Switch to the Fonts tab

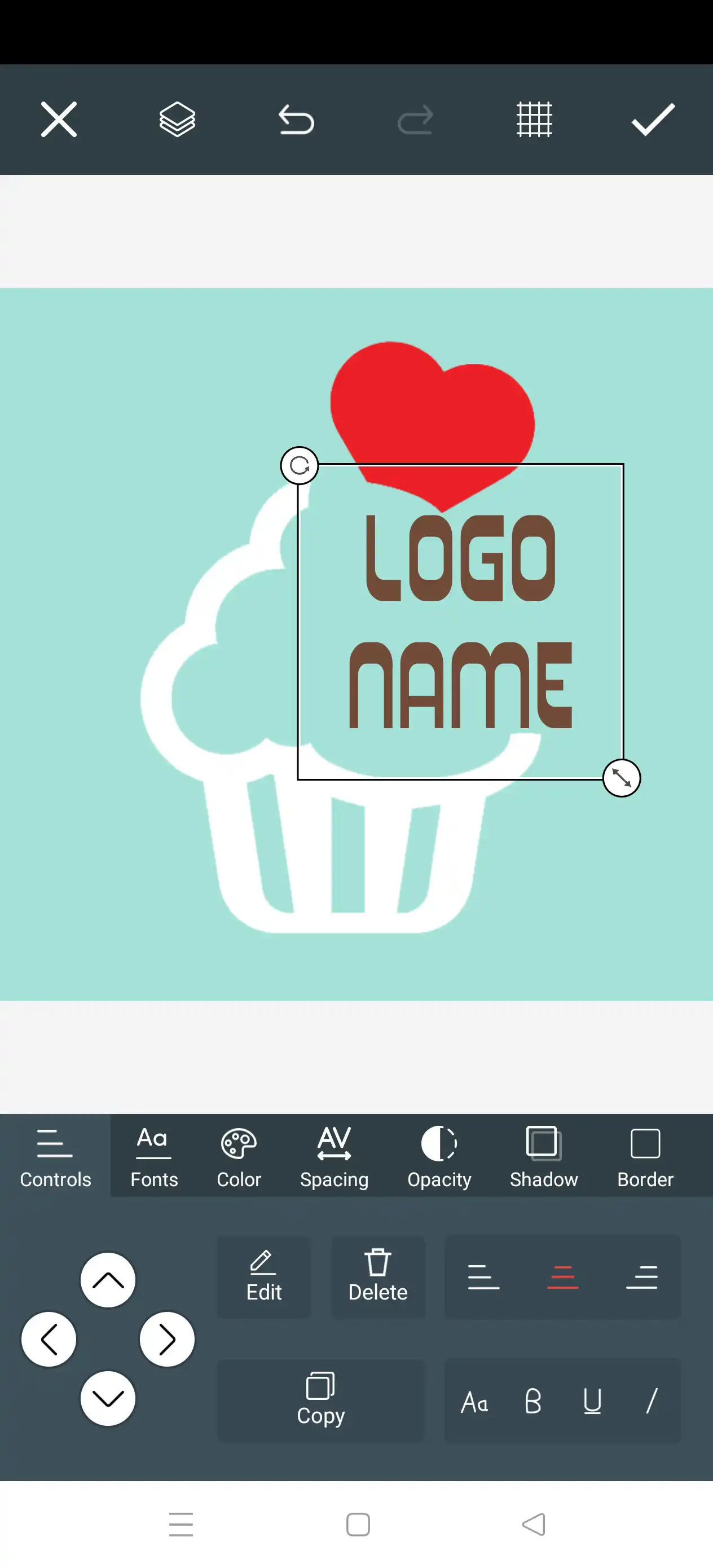(x=154, y=1156)
